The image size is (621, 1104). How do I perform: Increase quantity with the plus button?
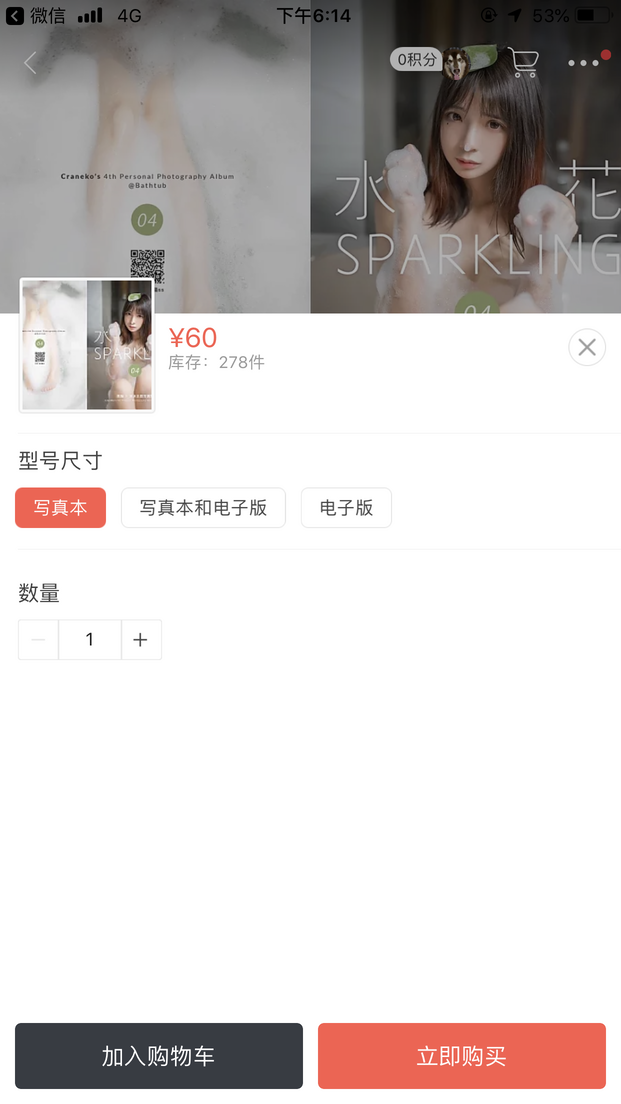[x=141, y=640]
